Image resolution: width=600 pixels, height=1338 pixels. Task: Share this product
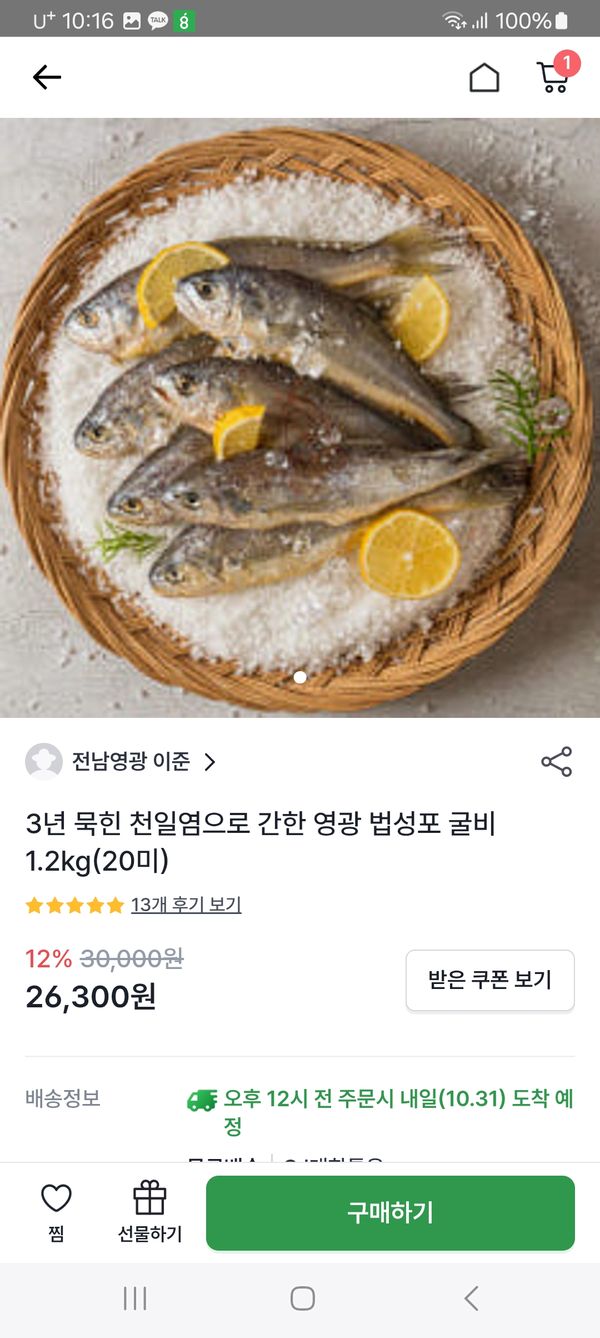point(556,762)
